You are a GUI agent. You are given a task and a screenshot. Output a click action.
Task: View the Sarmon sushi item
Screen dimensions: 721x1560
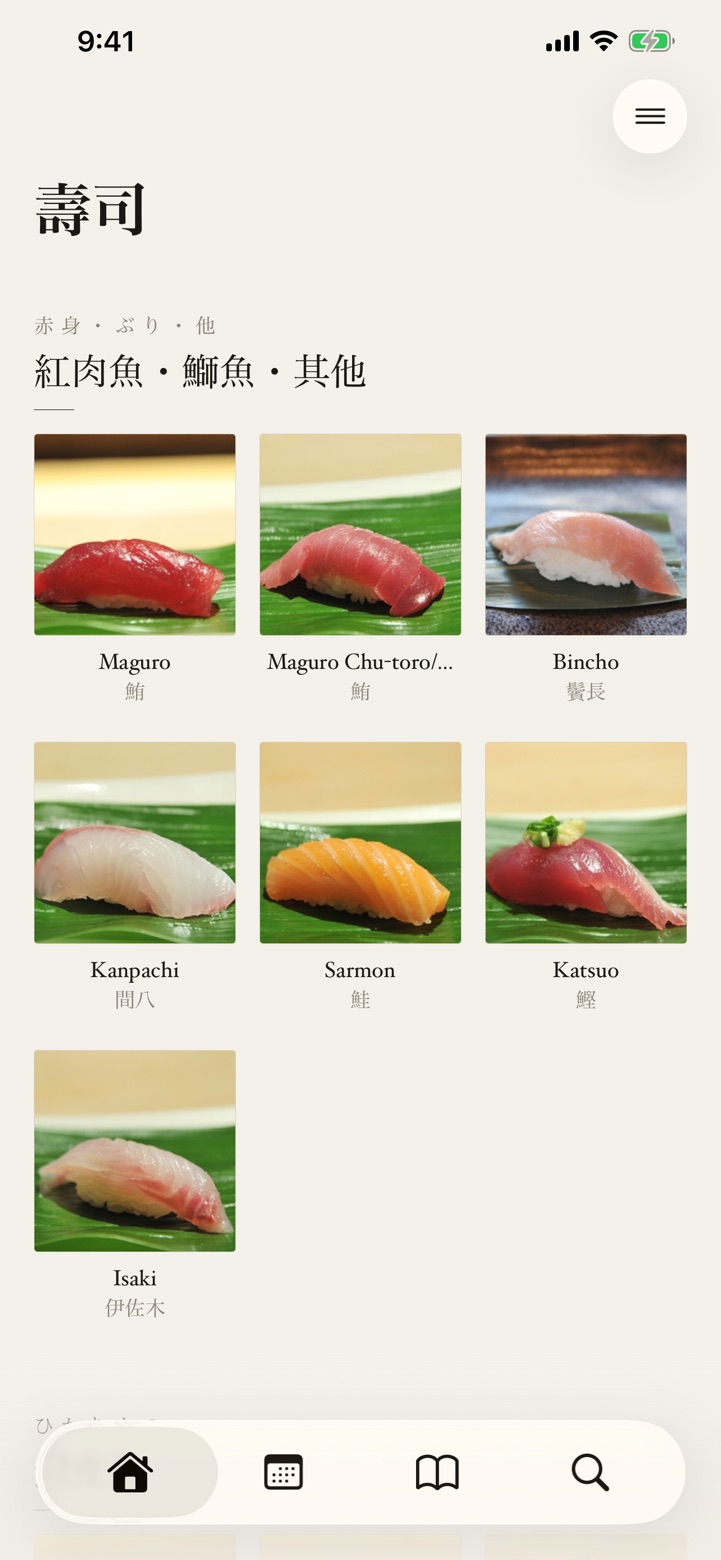pos(360,877)
